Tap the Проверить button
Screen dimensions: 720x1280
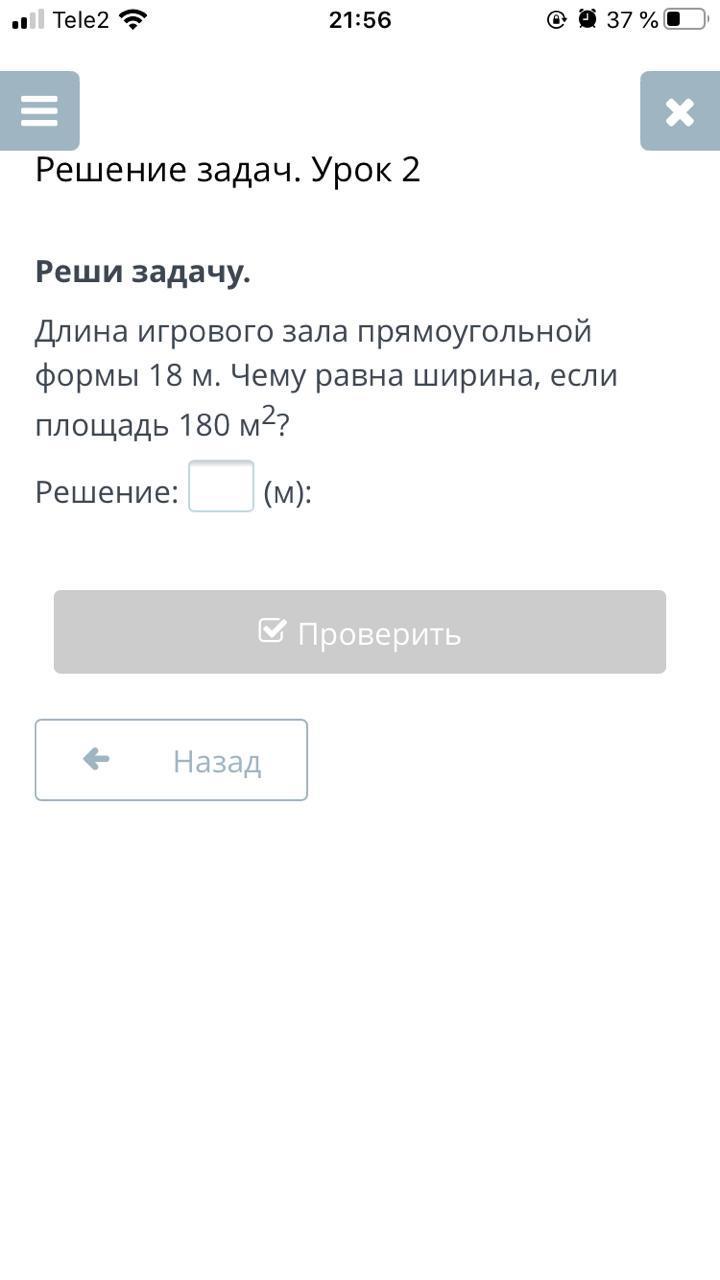click(360, 632)
